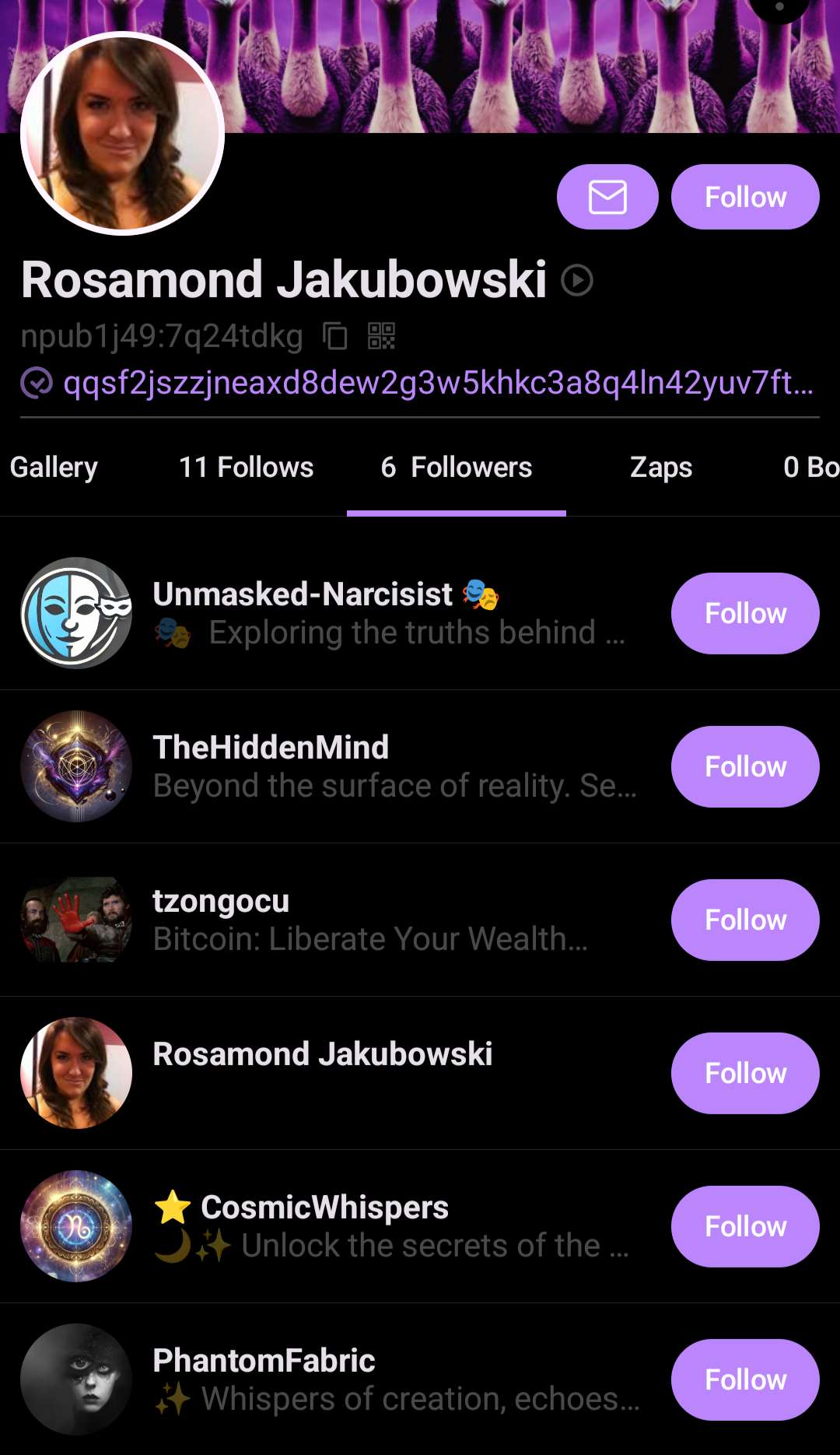The width and height of the screenshot is (840, 1455).
Task: Follow TheHiddenMind
Action: pos(745,766)
